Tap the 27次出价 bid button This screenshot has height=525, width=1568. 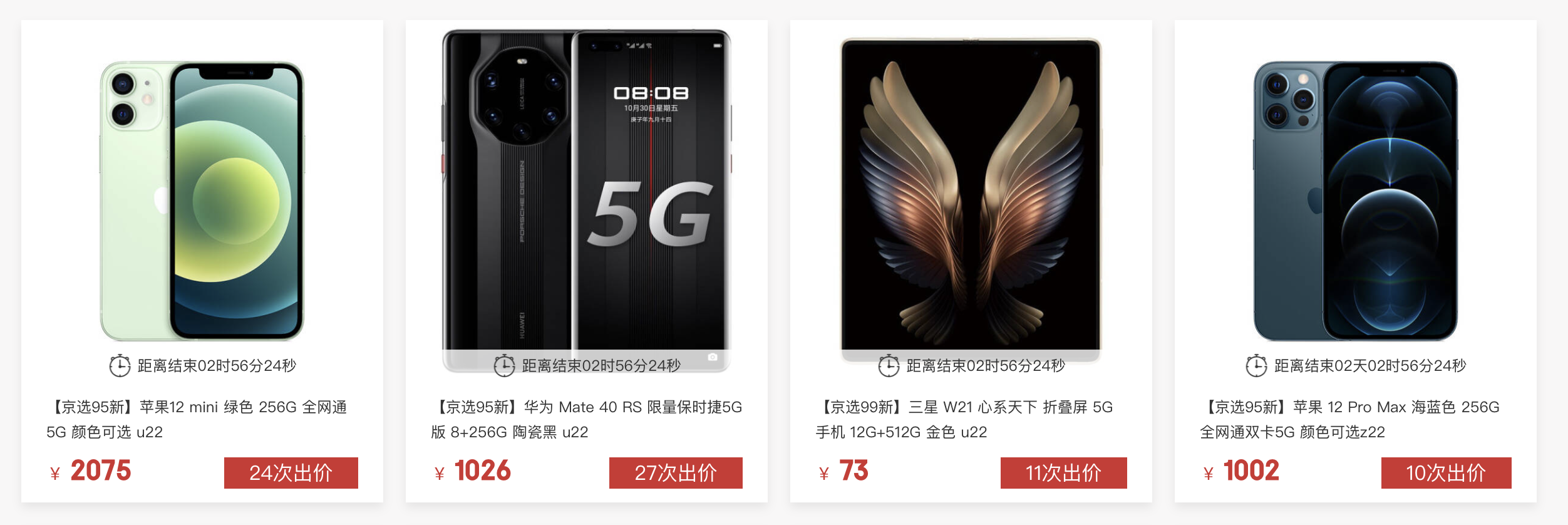675,473
